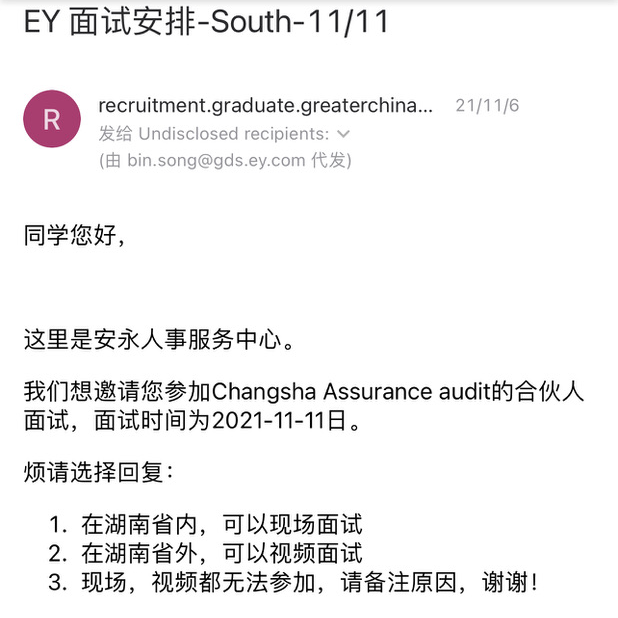Expand the Undisclosed recipients details
Viewport: 618px width, 618px height.
343,133
